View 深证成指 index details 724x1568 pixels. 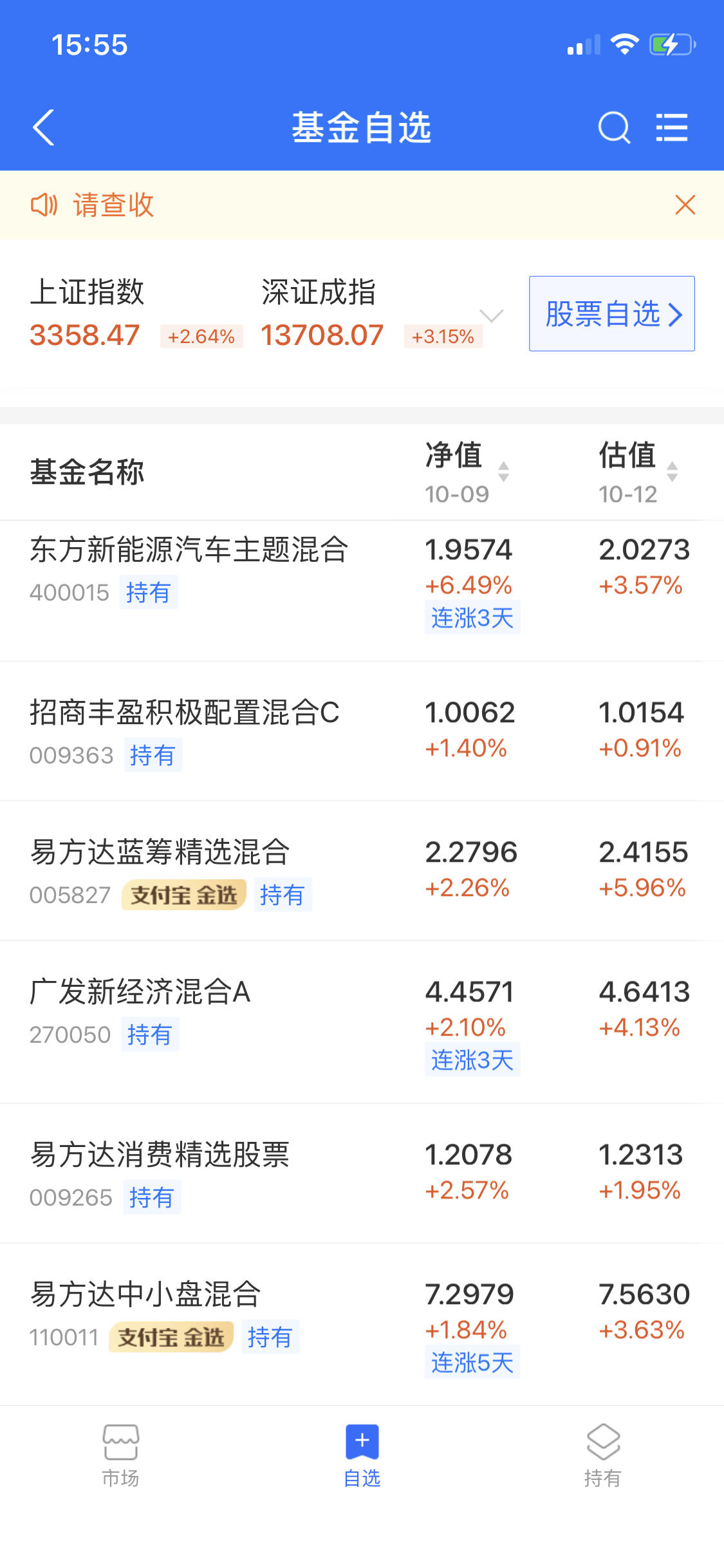click(371, 313)
